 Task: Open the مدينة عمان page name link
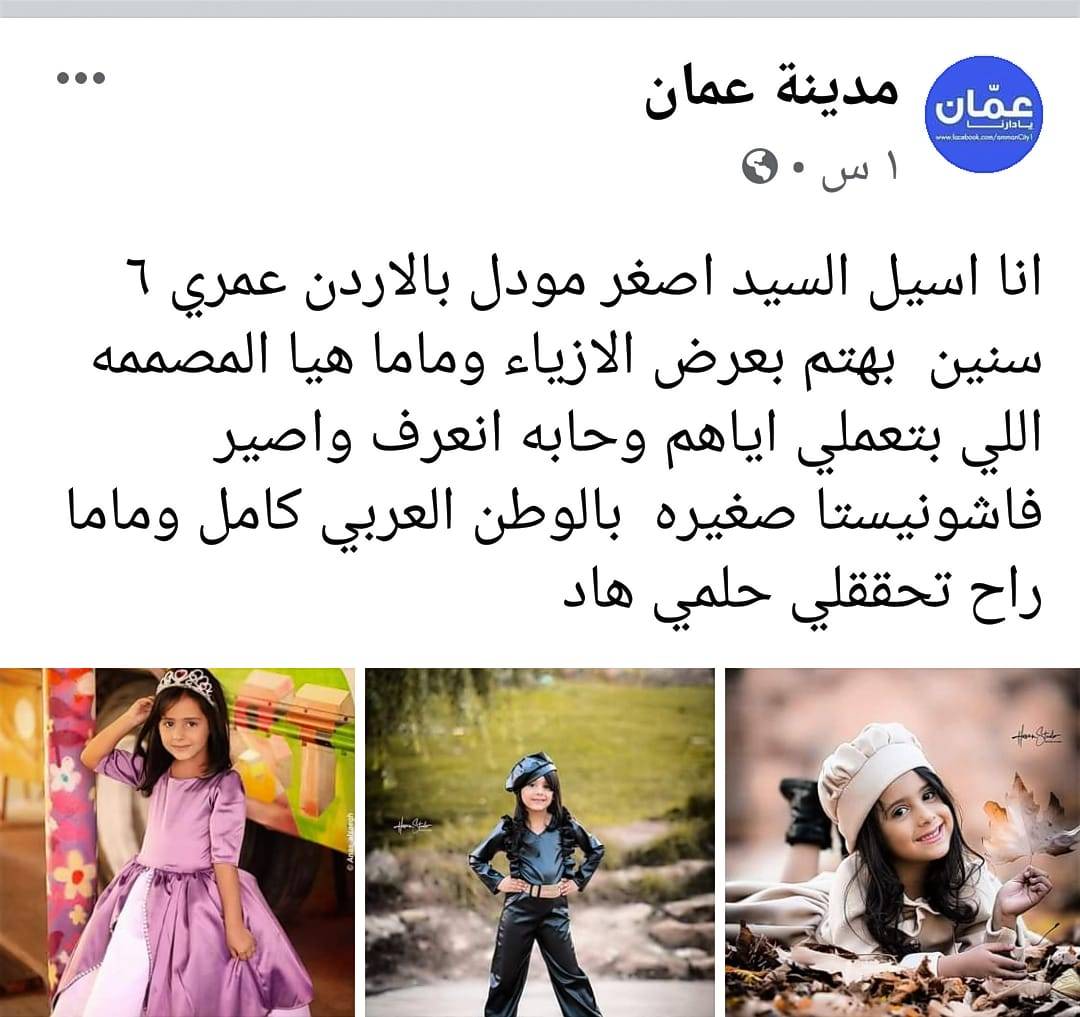771,93
